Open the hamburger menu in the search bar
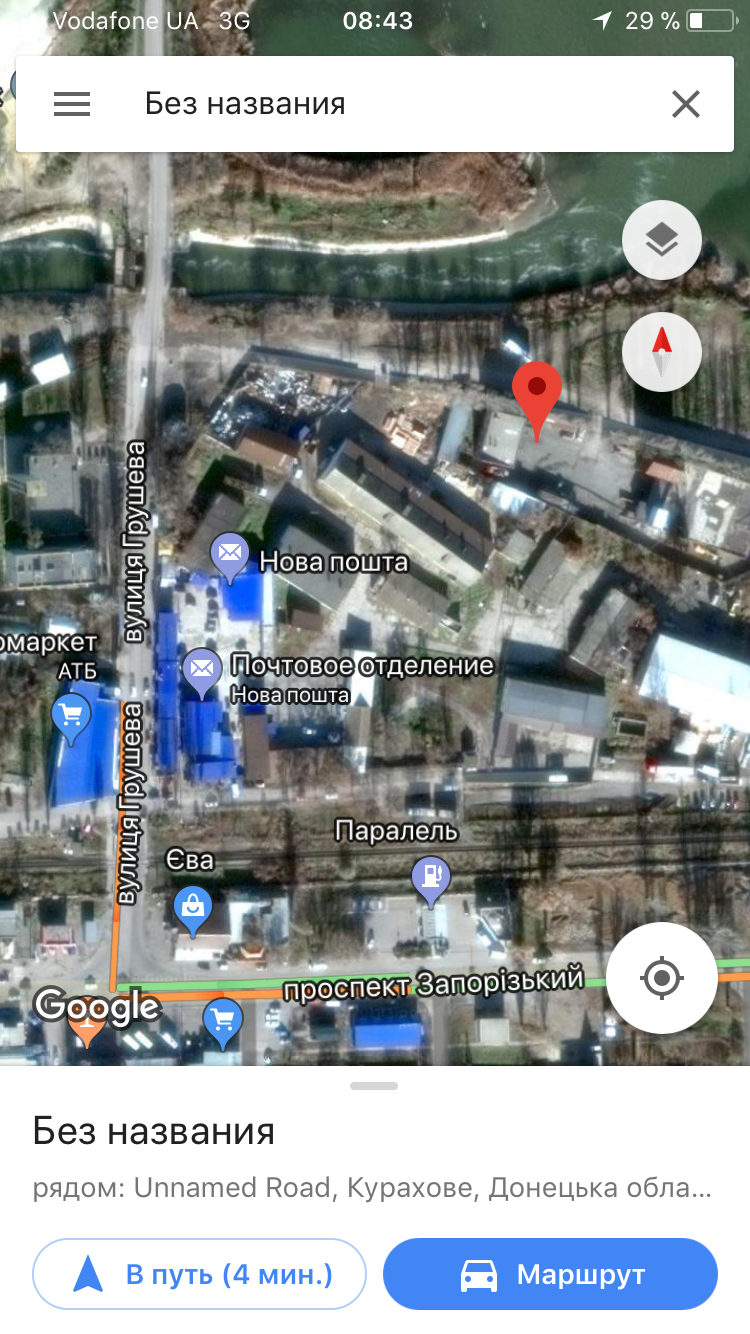 tap(72, 104)
